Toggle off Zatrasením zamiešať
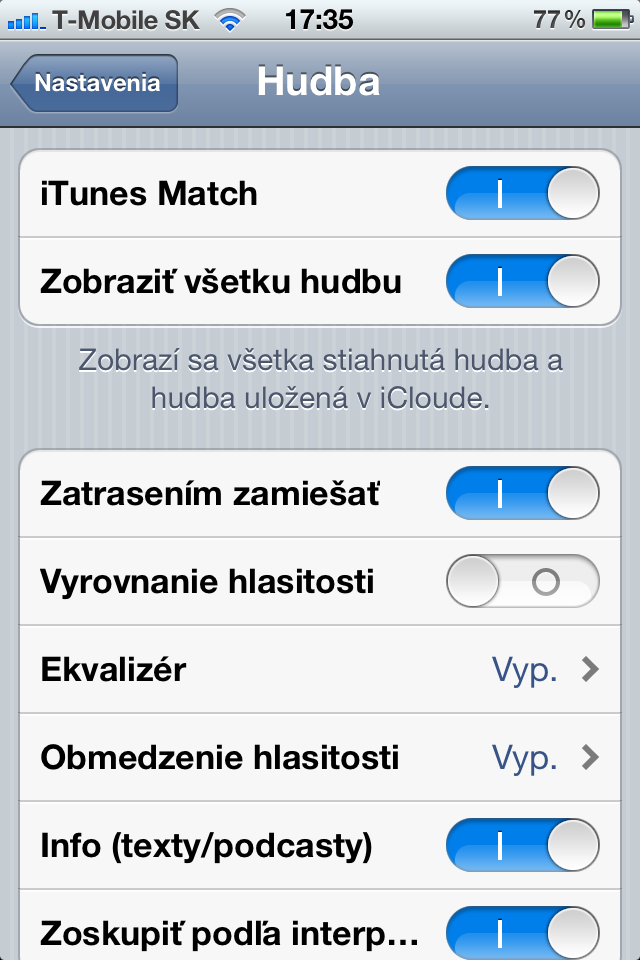The image size is (640, 960). tap(522, 493)
